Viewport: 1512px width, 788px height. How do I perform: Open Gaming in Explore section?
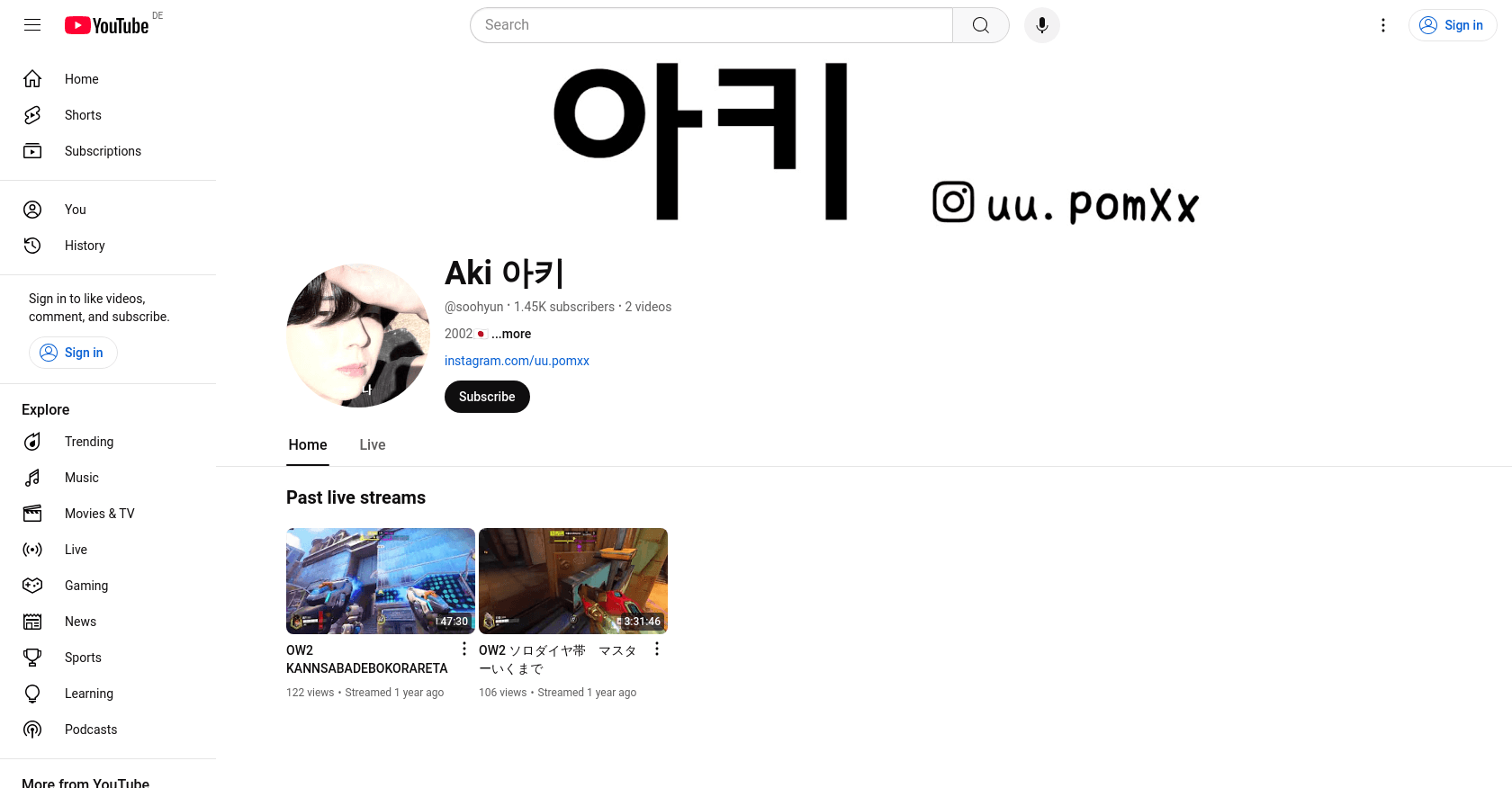86,586
